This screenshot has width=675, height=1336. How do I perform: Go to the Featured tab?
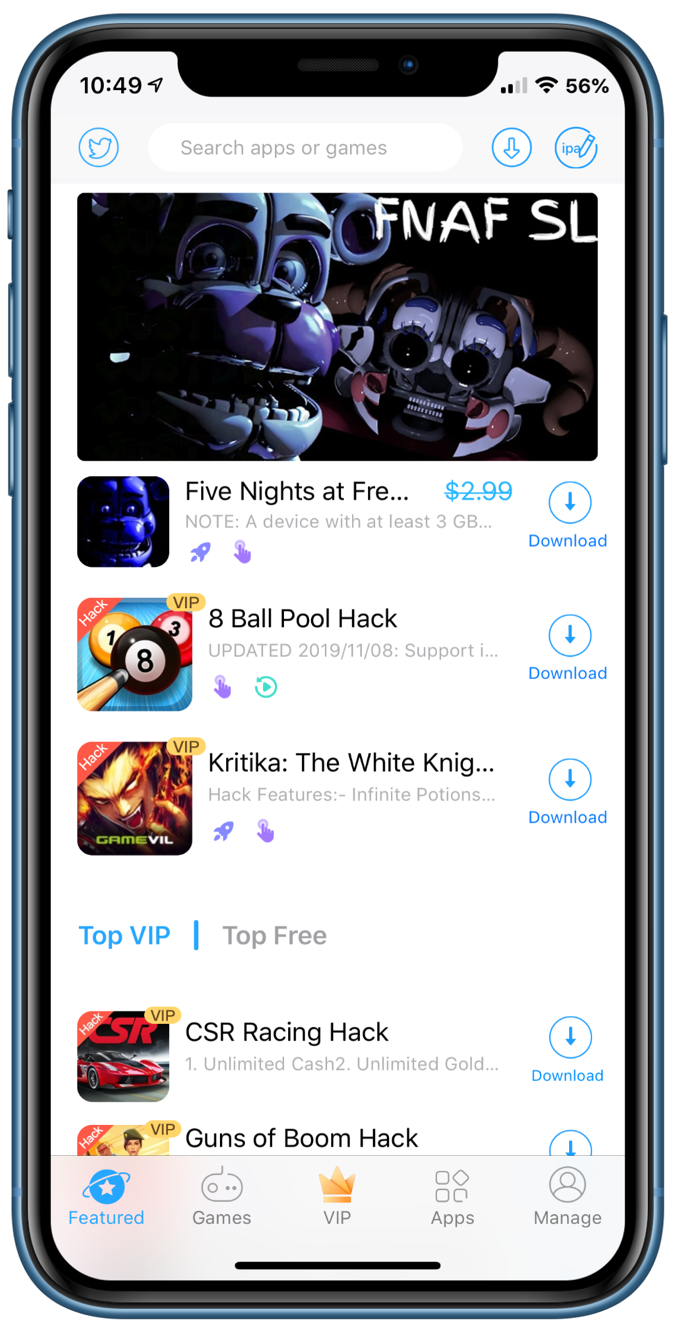pyautogui.click(x=106, y=1197)
